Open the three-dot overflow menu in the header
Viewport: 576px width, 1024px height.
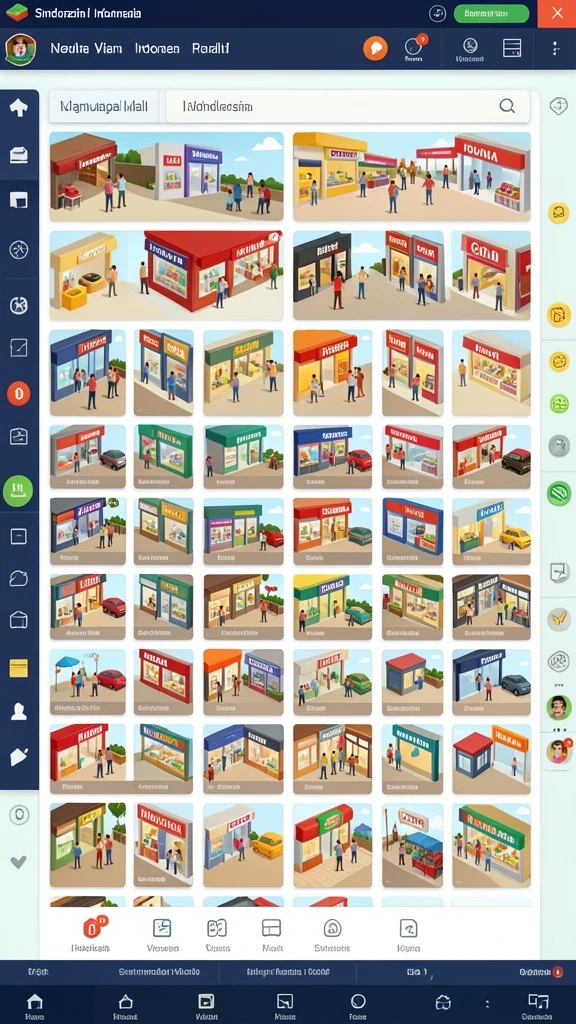[555, 48]
